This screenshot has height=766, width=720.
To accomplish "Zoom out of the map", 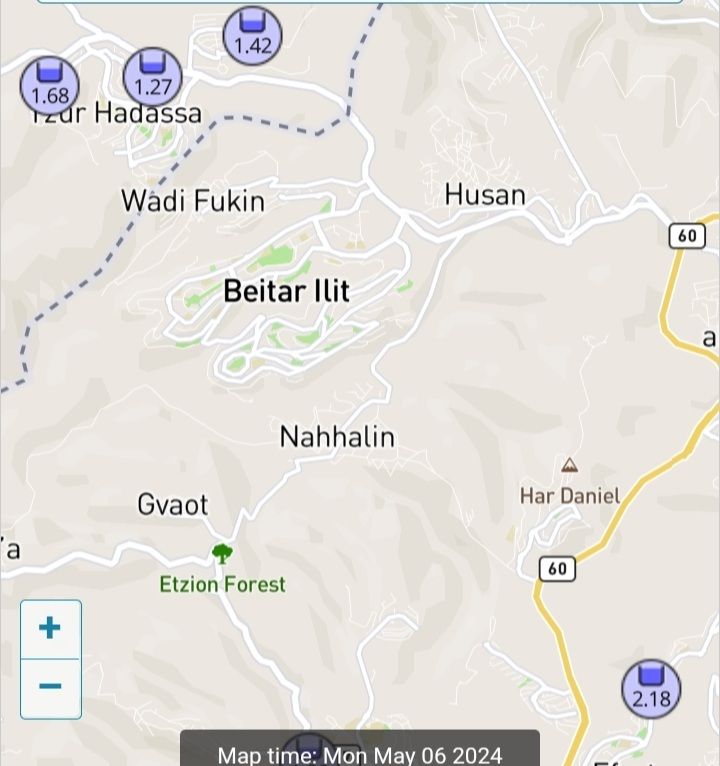I will point(50,688).
